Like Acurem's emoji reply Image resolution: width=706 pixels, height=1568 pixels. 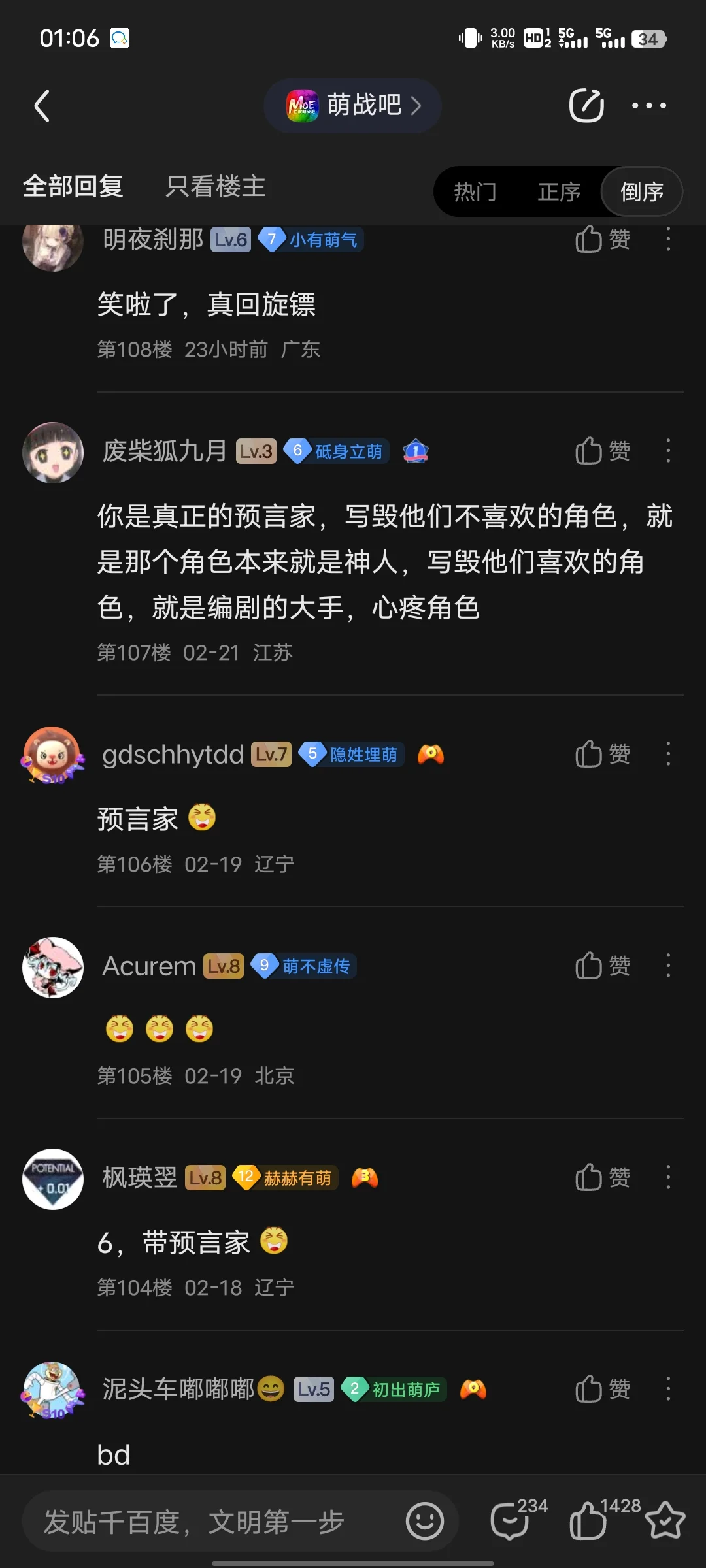point(603,966)
